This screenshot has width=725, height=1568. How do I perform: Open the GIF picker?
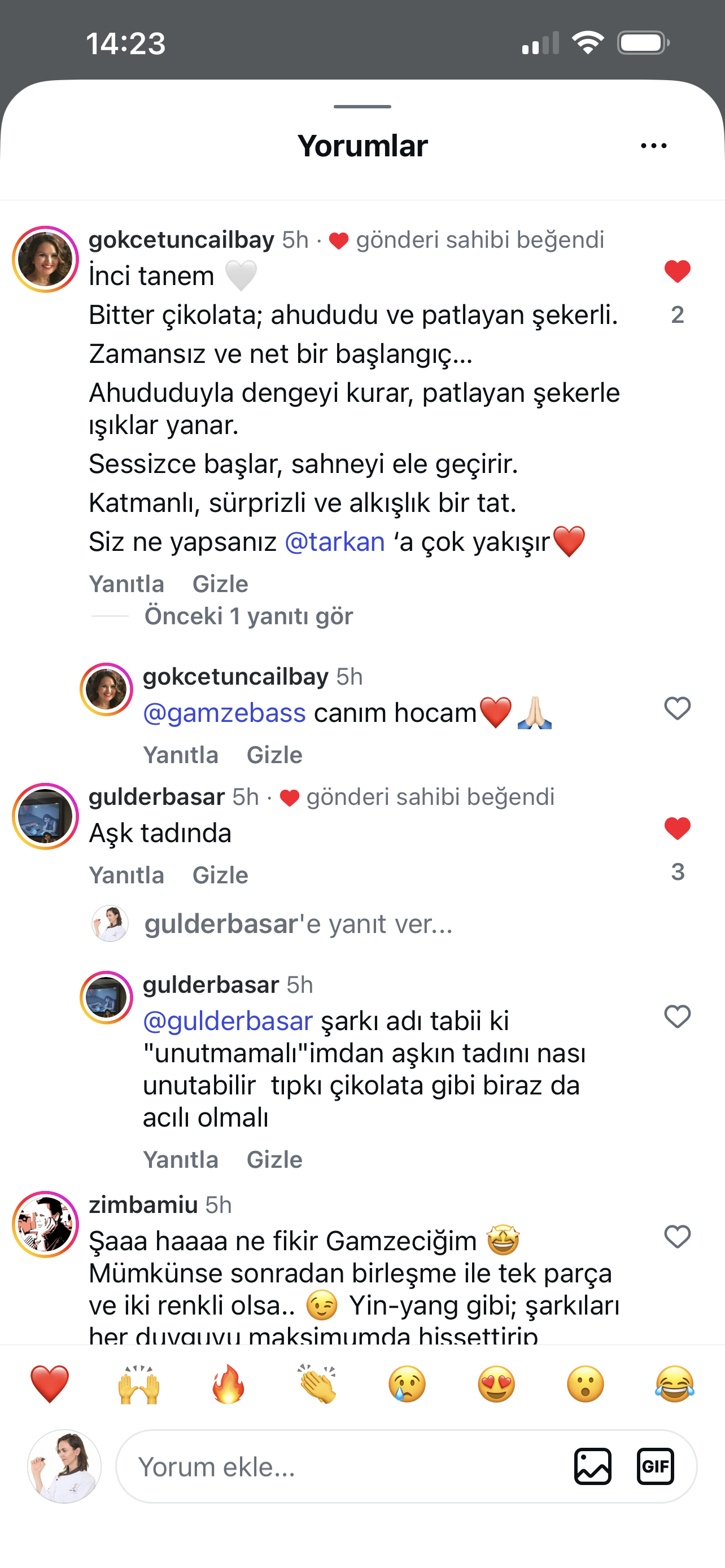pos(655,1466)
